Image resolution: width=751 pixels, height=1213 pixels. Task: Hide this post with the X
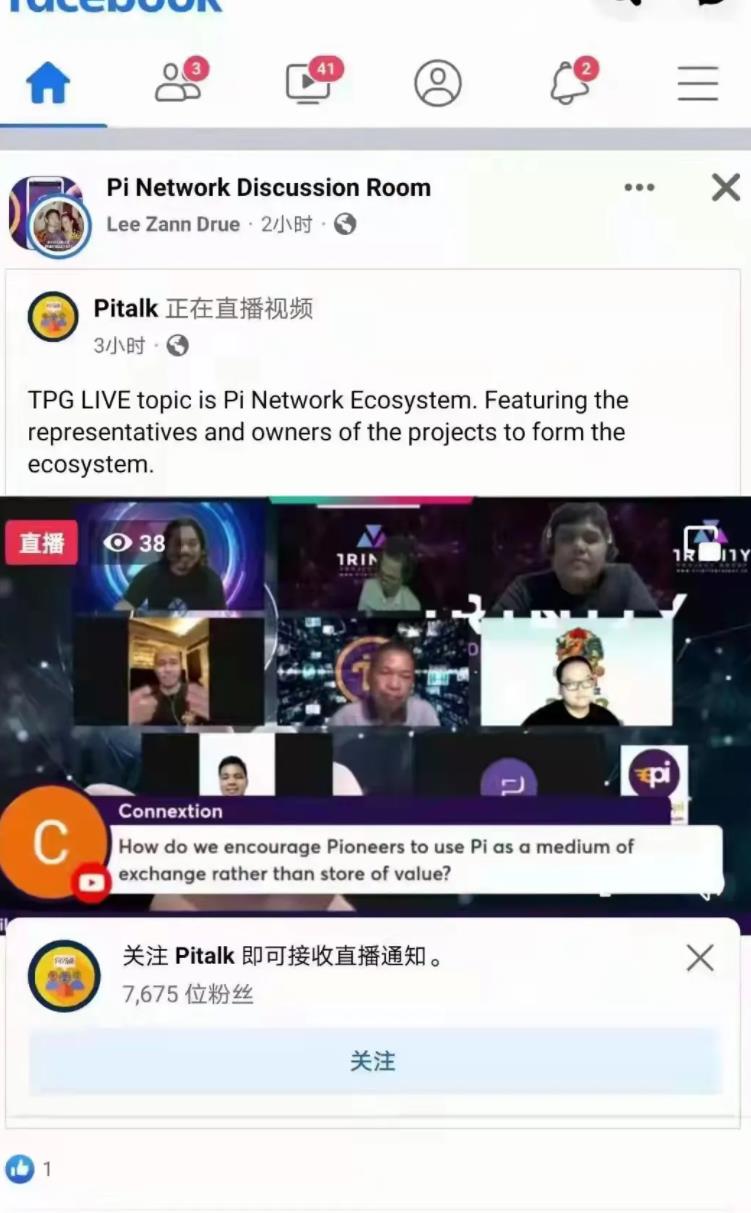point(725,187)
